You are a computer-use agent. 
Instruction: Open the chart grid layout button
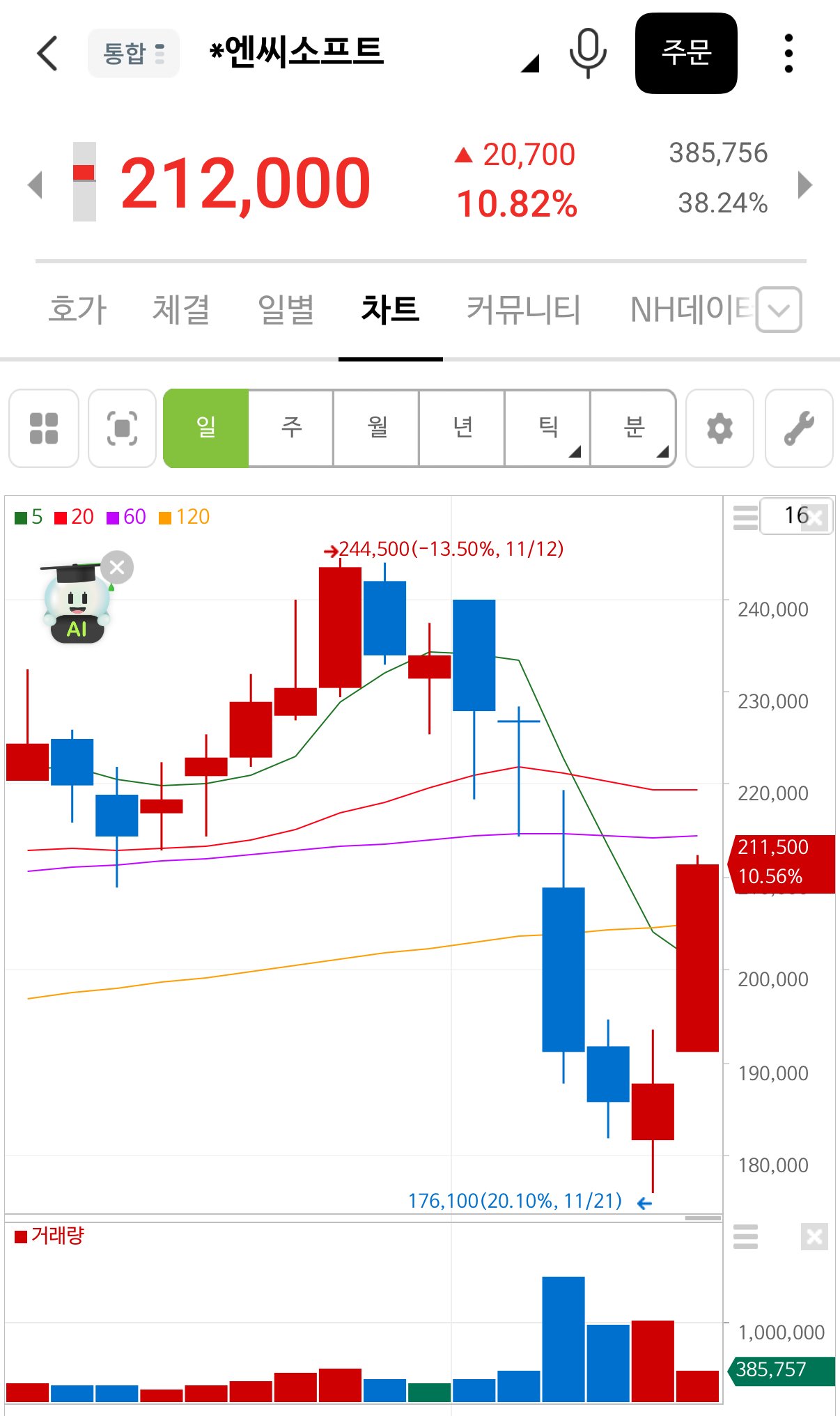pos(44,428)
